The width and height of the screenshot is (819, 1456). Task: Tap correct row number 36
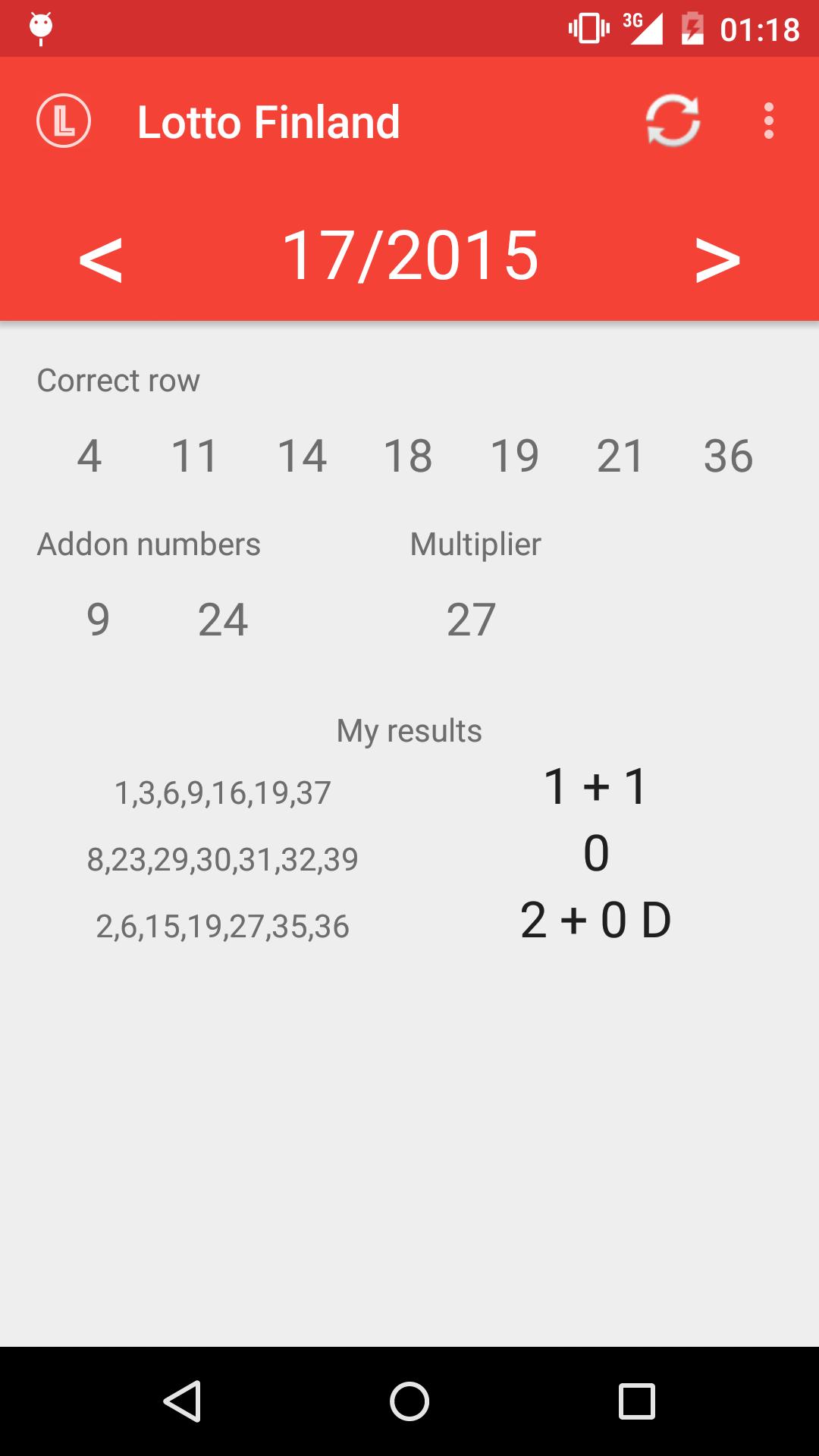729,456
